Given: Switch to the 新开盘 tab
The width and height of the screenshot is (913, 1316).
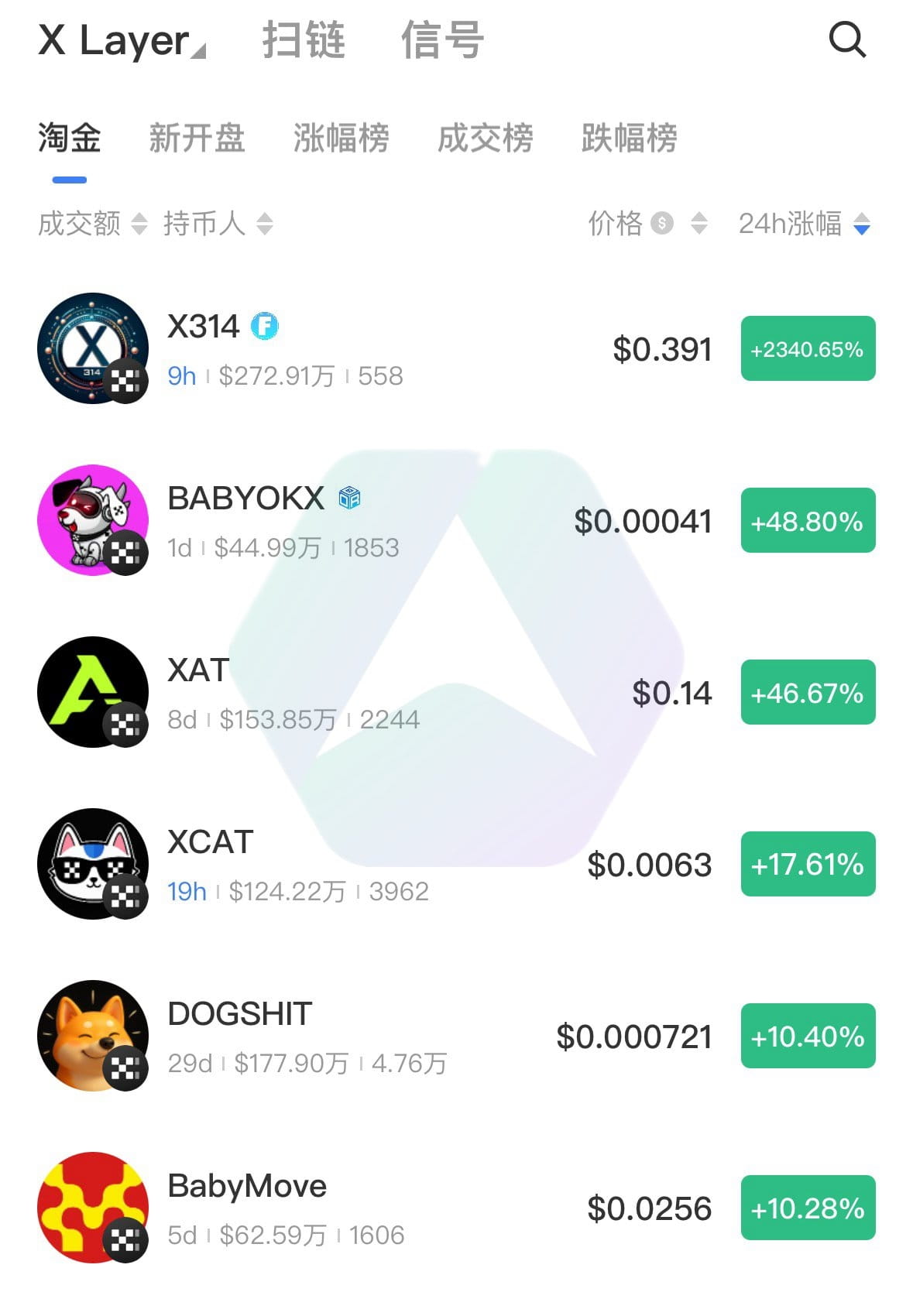Looking at the screenshot, I should pos(197,139).
